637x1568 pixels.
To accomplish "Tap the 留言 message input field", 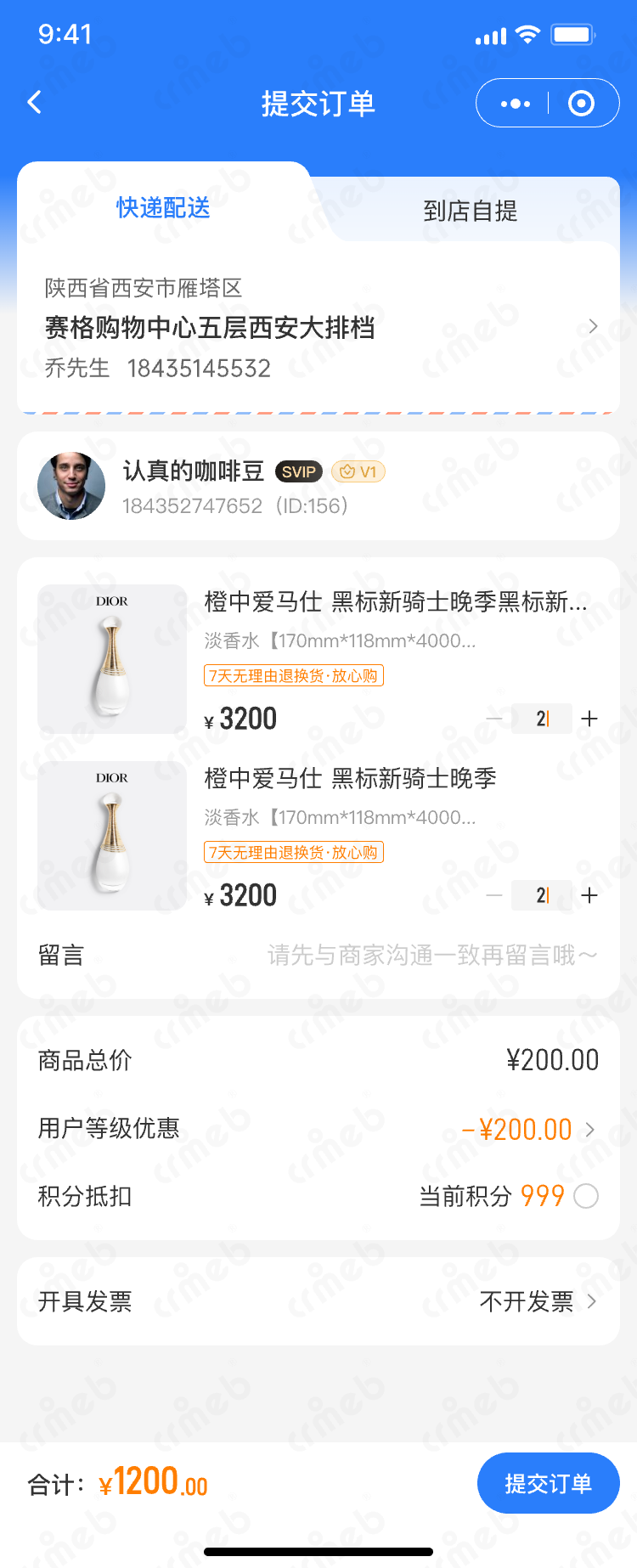I will [431, 956].
